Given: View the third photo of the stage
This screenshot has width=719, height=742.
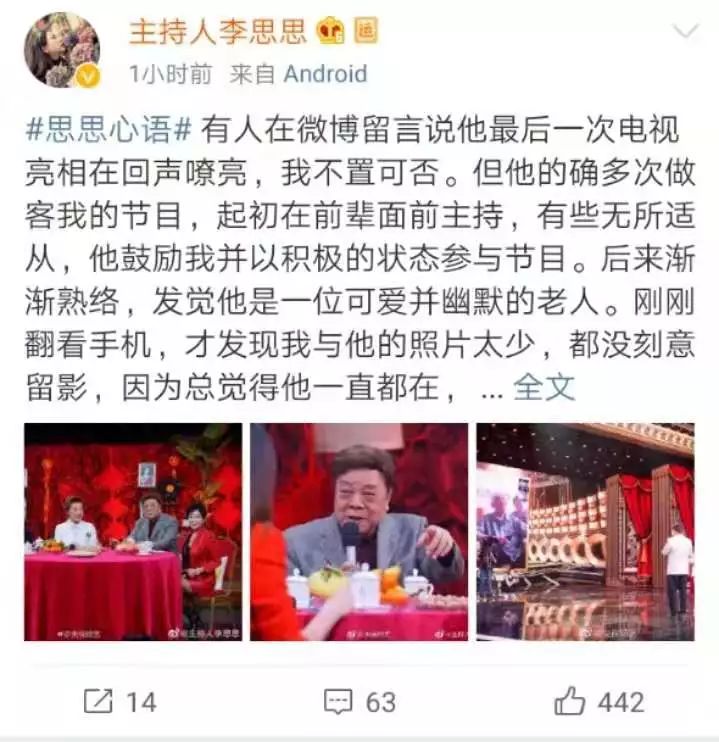Looking at the screenshot, I should (585, 531).
